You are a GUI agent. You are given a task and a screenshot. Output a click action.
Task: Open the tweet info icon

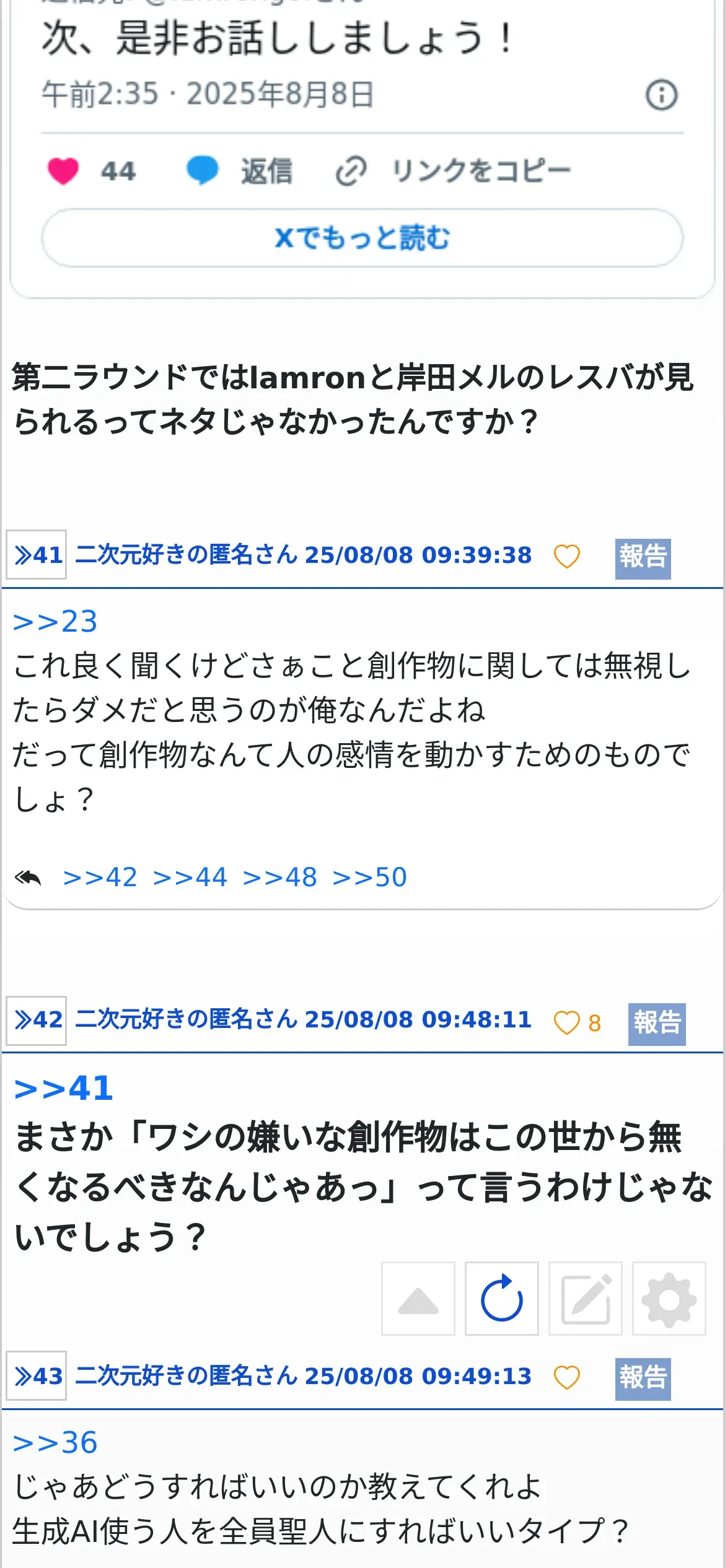pyautogui.click(x=662, y=95)
